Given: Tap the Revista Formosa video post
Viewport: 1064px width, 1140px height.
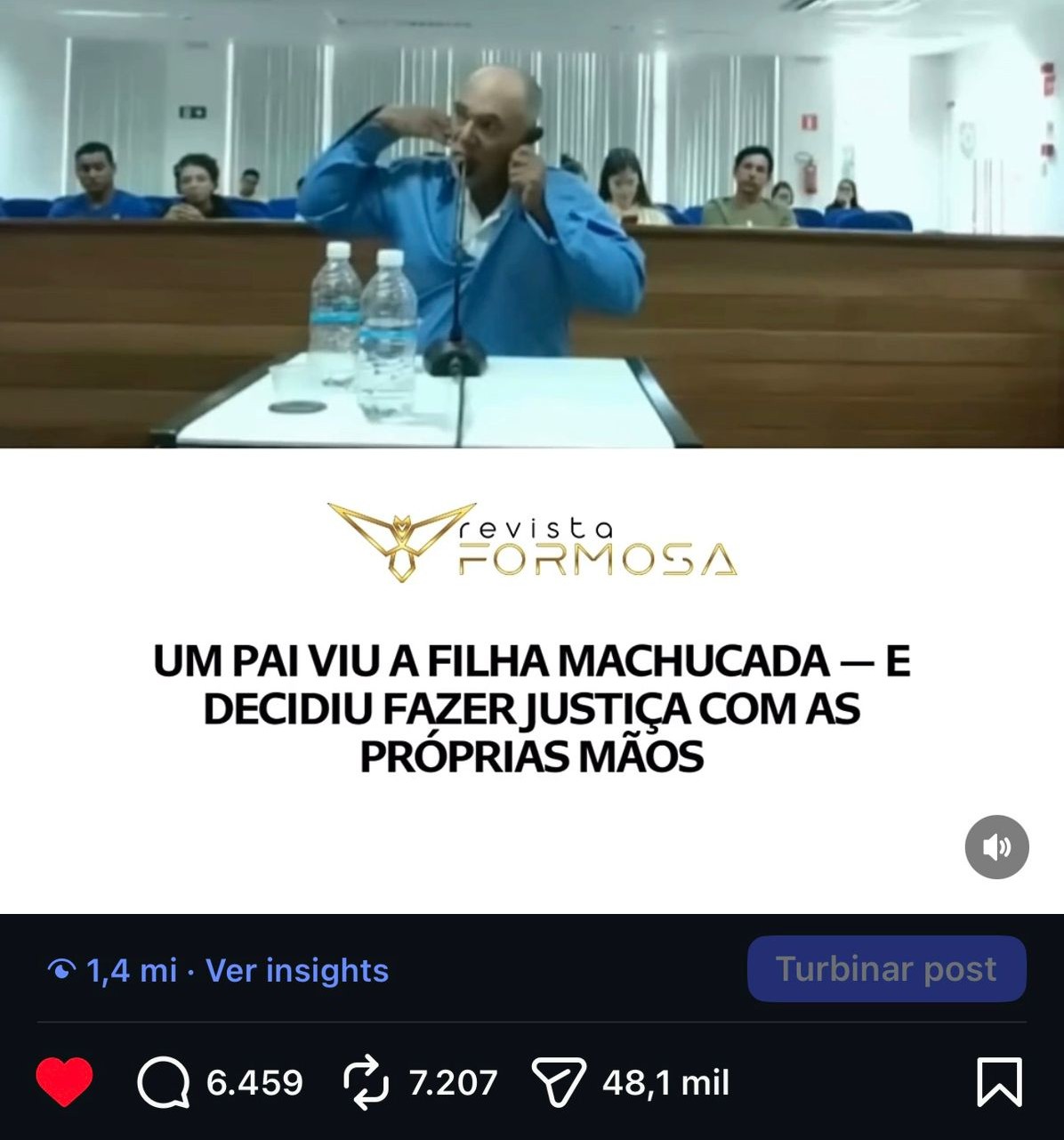Looking at the screenshot, I should pos(532,445).
